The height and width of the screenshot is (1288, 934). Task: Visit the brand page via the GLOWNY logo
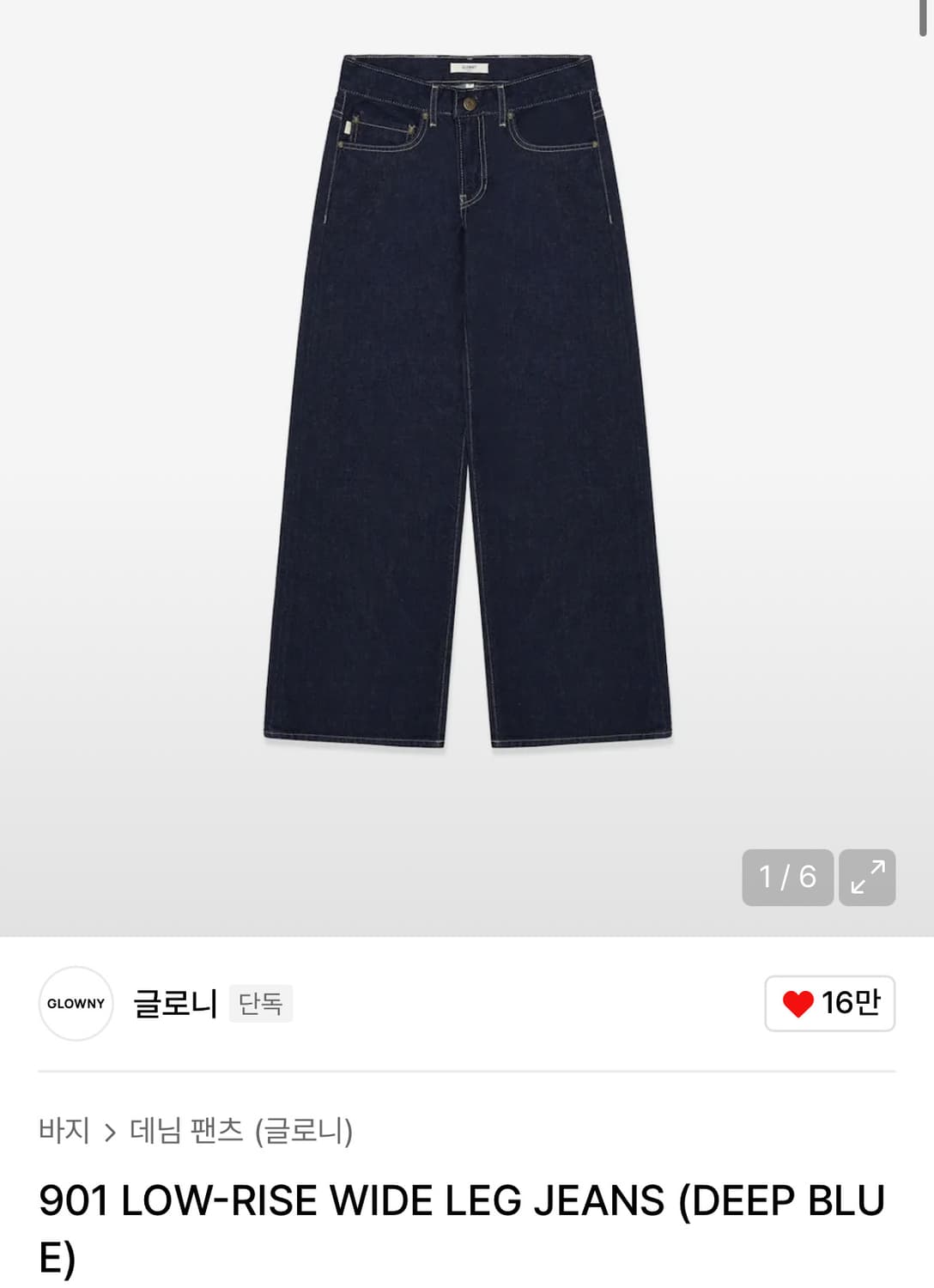pos(76,1003)
